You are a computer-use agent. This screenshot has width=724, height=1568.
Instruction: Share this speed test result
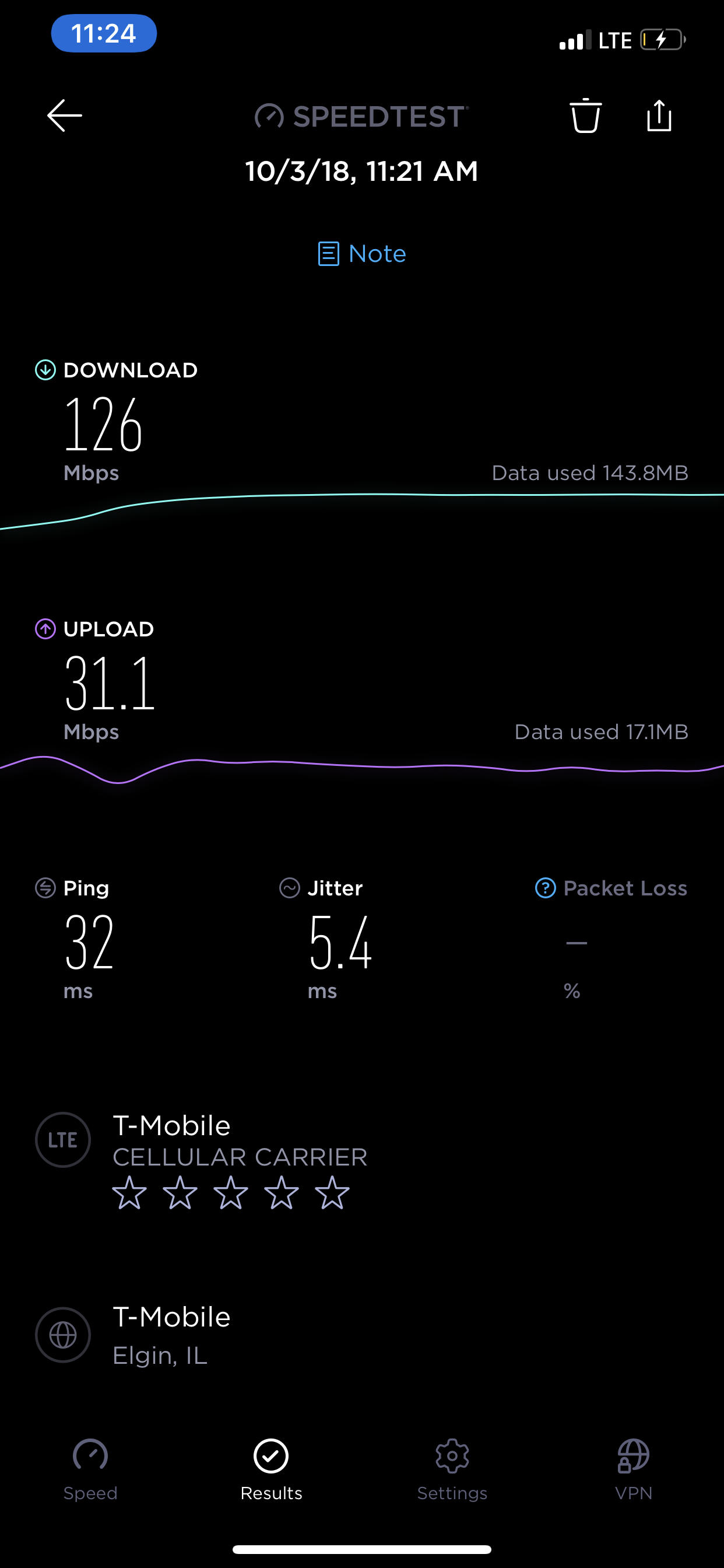tap(659, 115)
